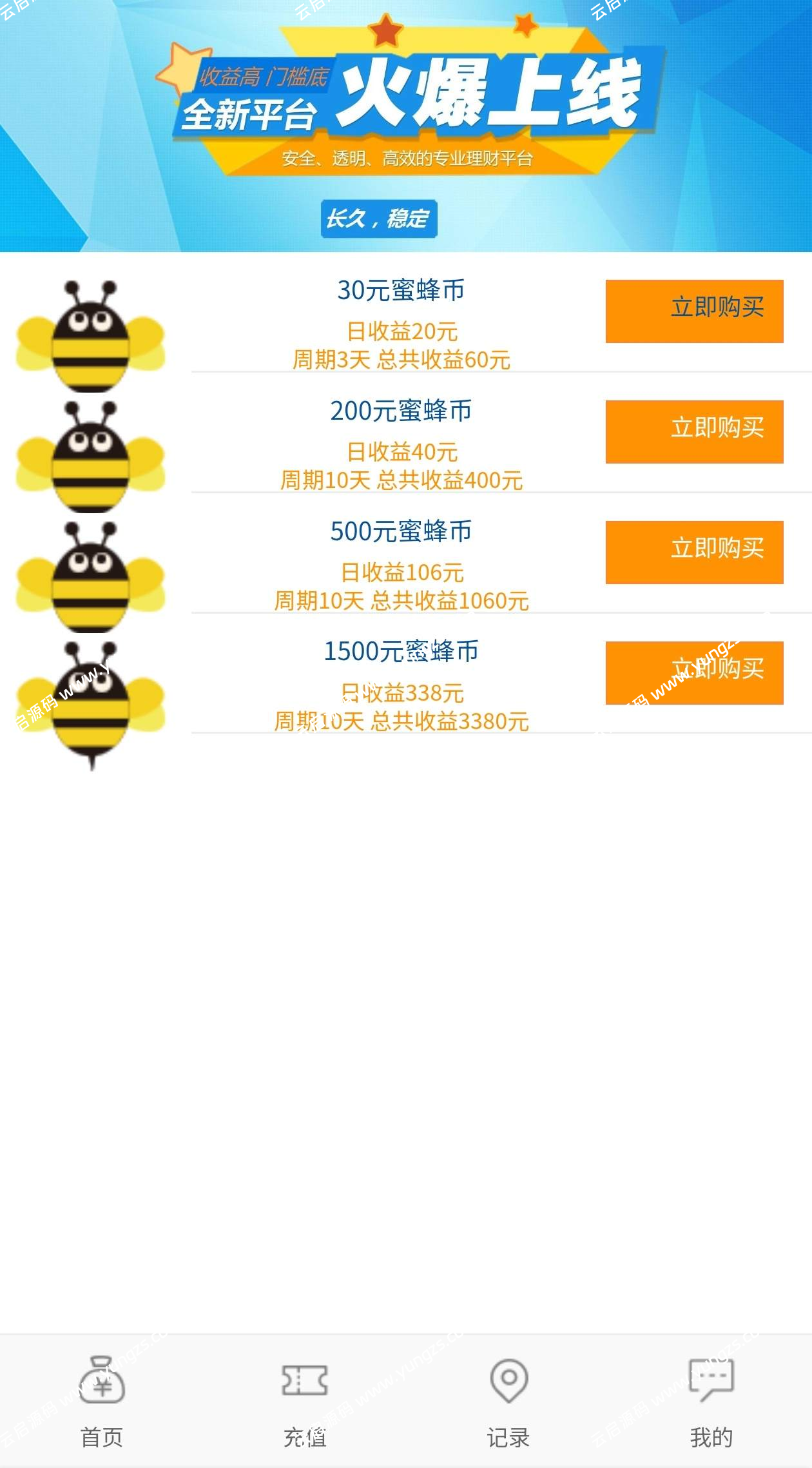
Task: Open the 30元蜜蜂币 product details
Action: pos(400,291)
